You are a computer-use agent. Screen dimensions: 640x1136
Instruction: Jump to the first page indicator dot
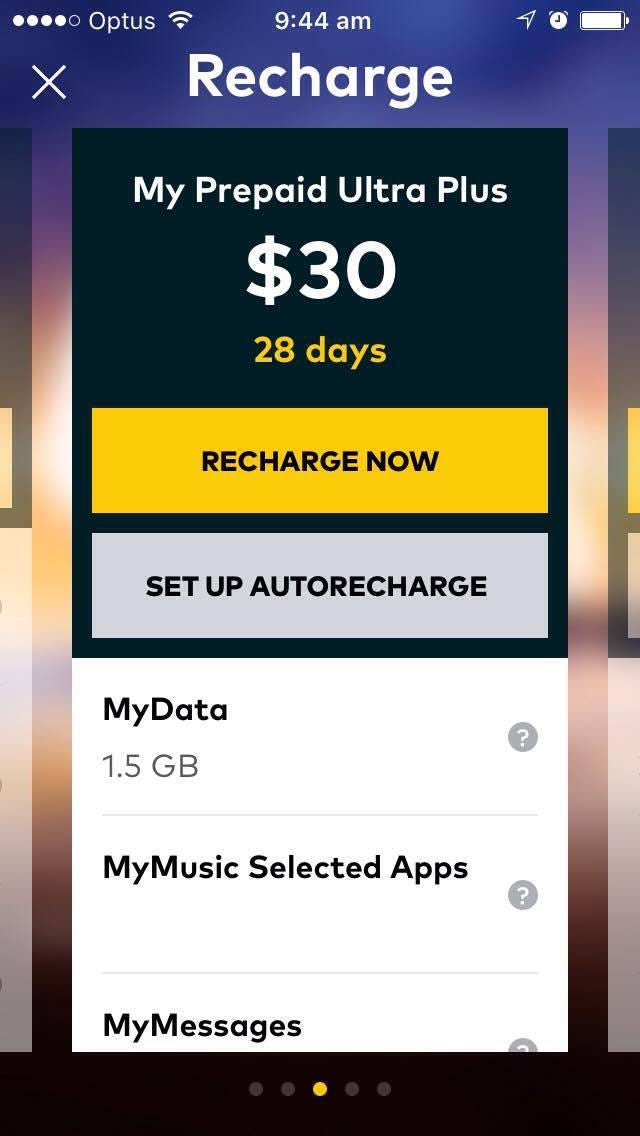(256, 1089)
